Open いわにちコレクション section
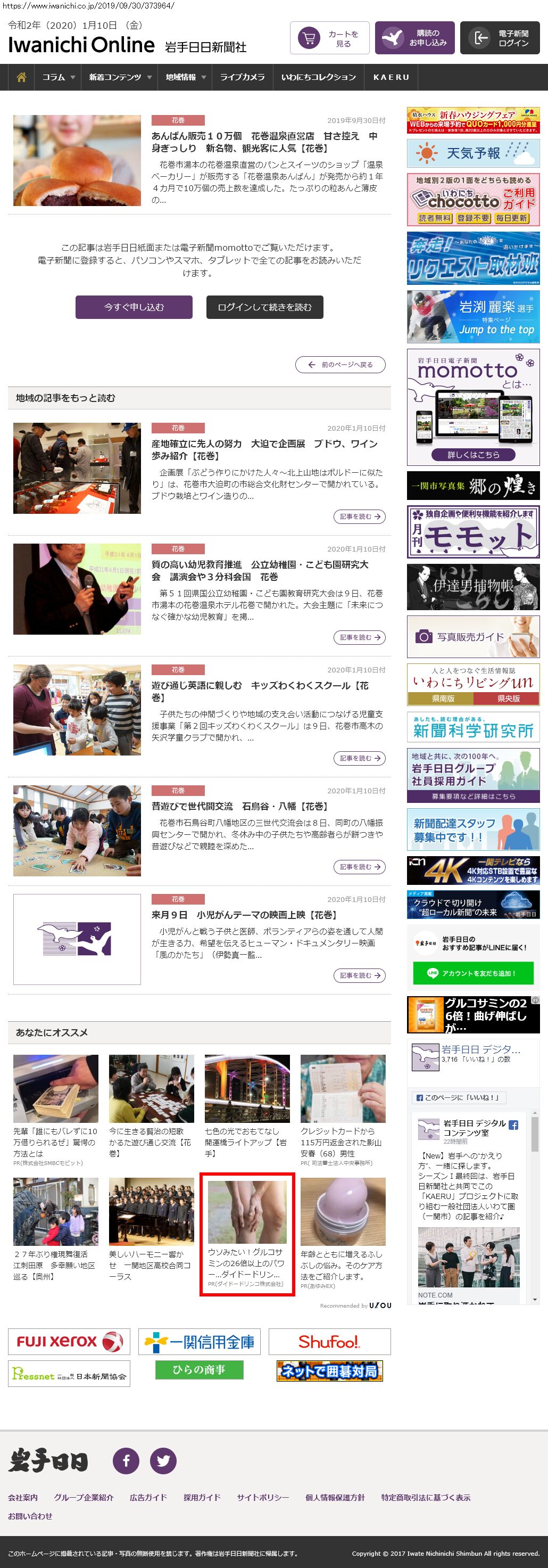 (x=318, y=77)
